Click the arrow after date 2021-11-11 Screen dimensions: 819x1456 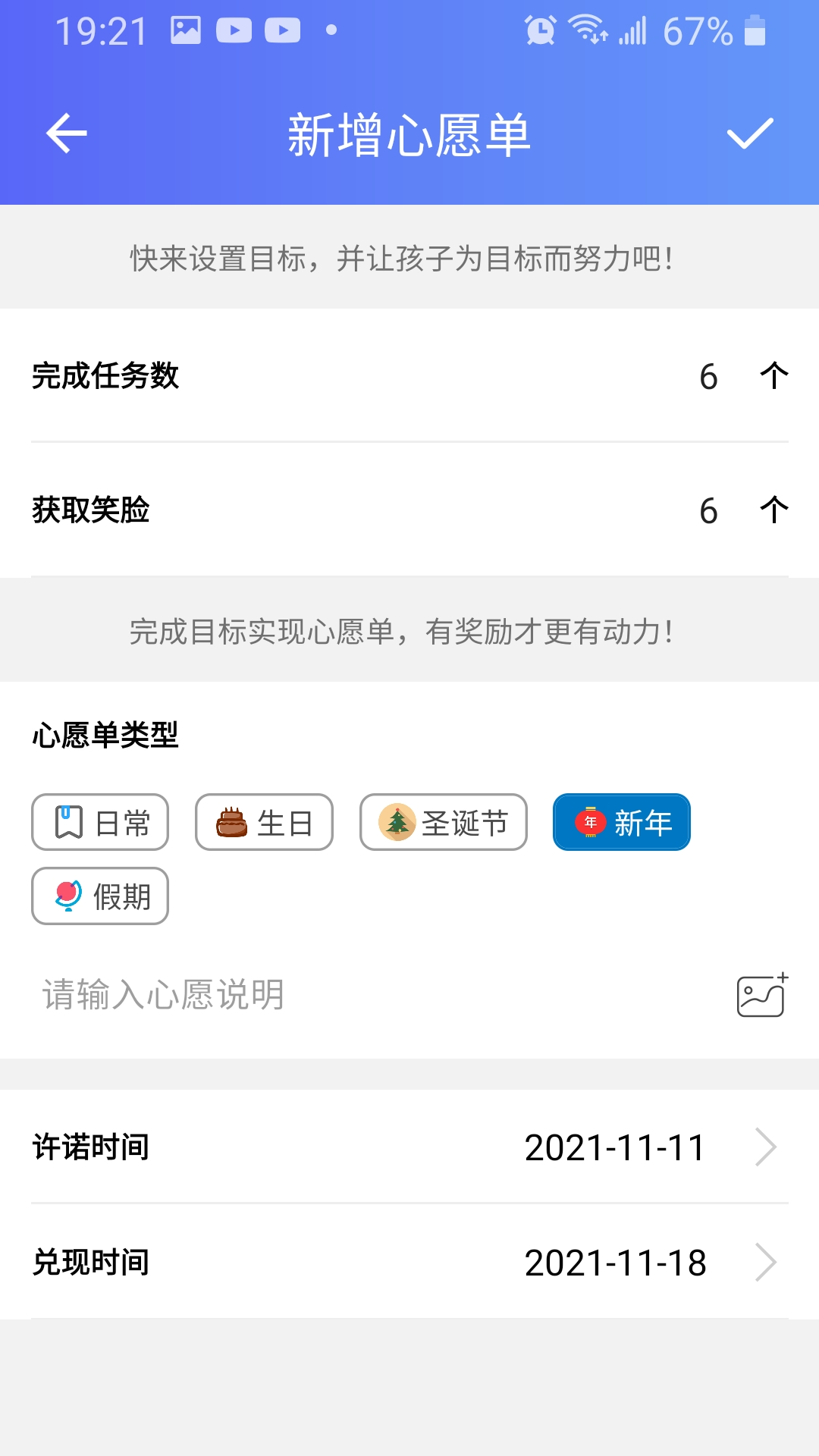[x=768, y=1147]
